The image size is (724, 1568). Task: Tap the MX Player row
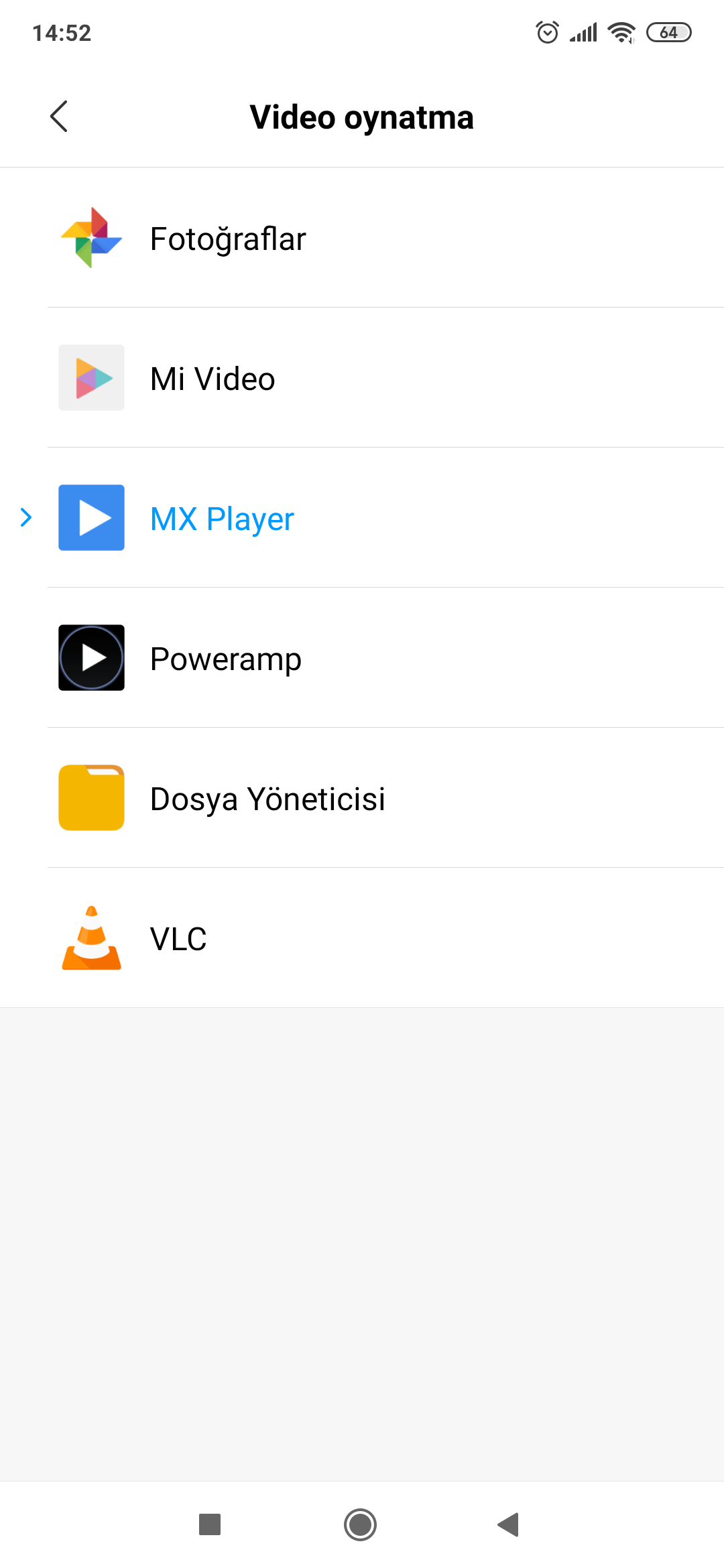point(362,518)
